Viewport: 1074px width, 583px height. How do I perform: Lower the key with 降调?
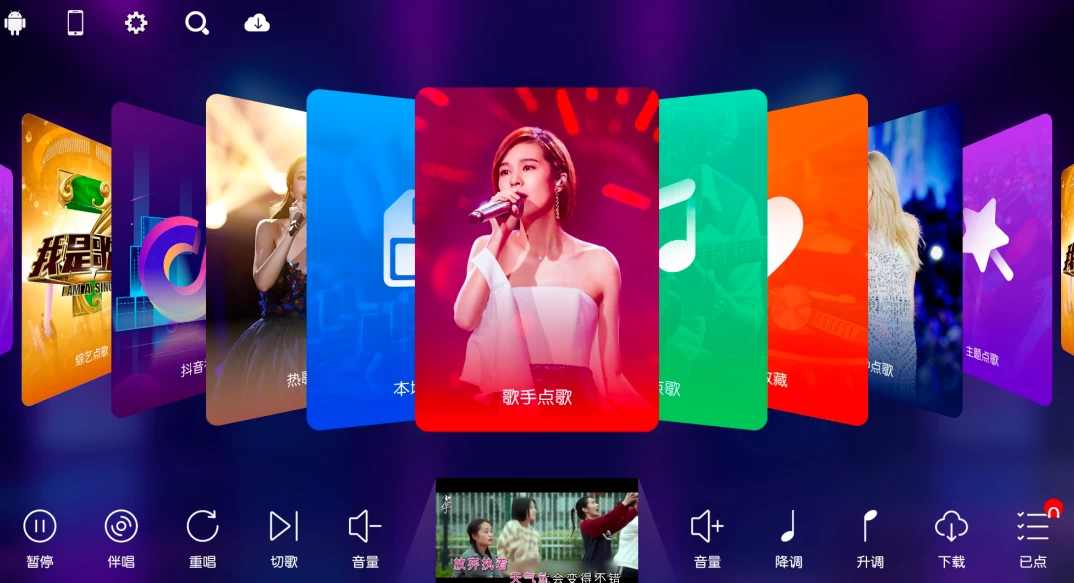pos(788,537)
